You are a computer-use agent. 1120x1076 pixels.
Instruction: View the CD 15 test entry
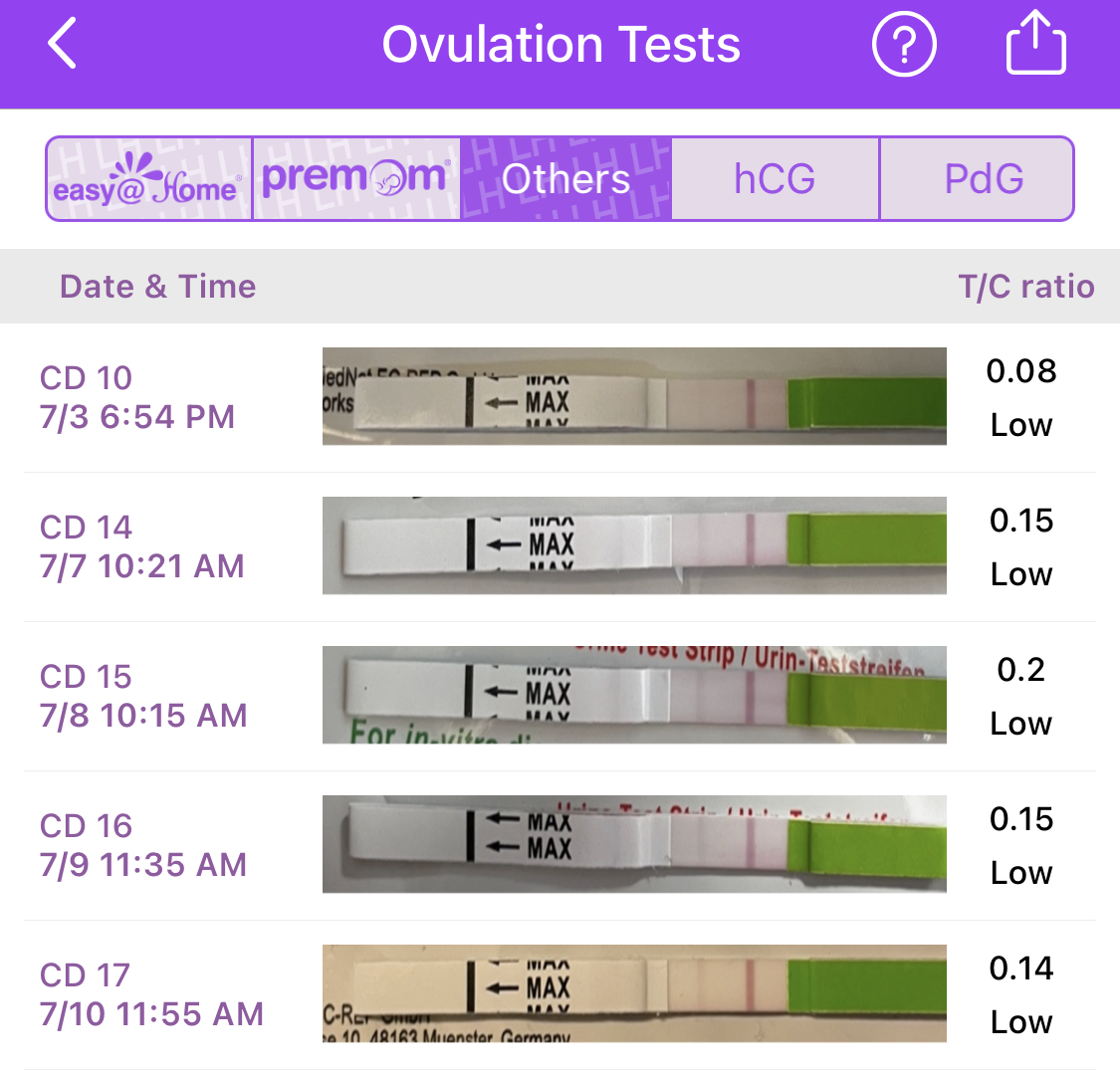tap(558, 696)
